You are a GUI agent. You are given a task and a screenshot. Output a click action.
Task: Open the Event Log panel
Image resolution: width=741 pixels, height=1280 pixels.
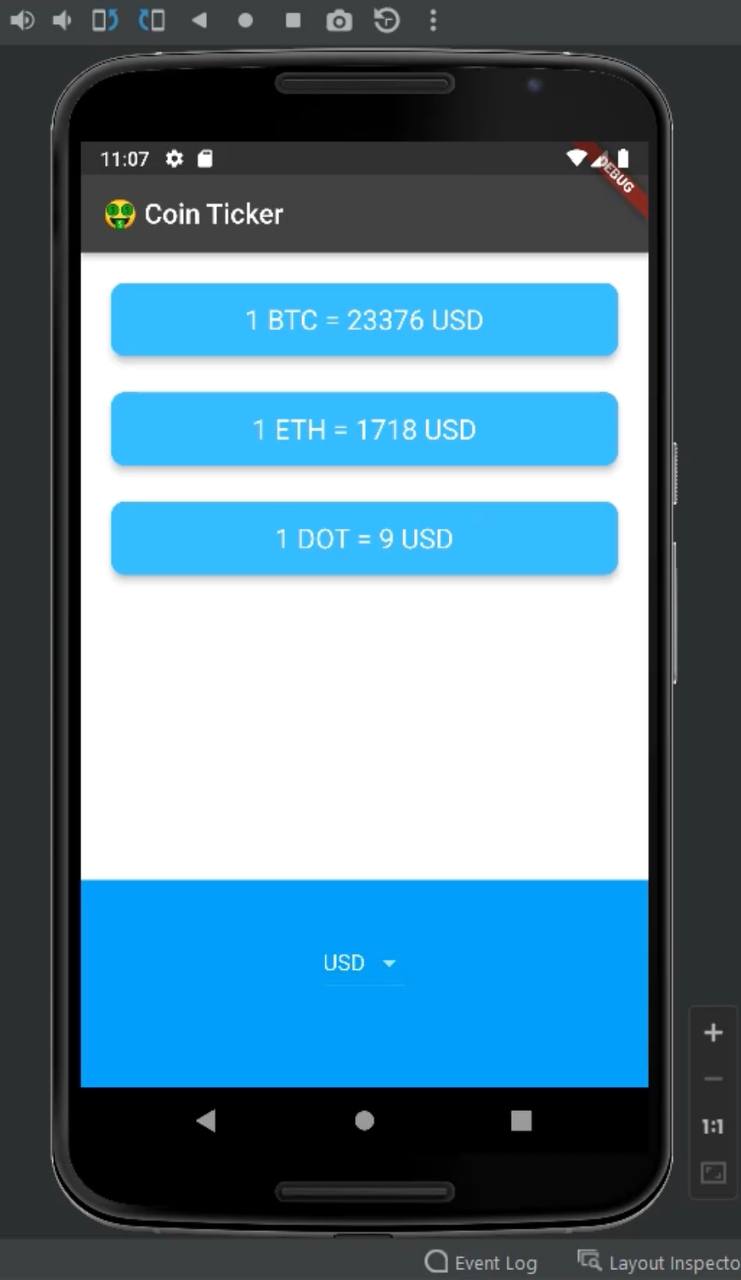click(x=481, y=1263)
